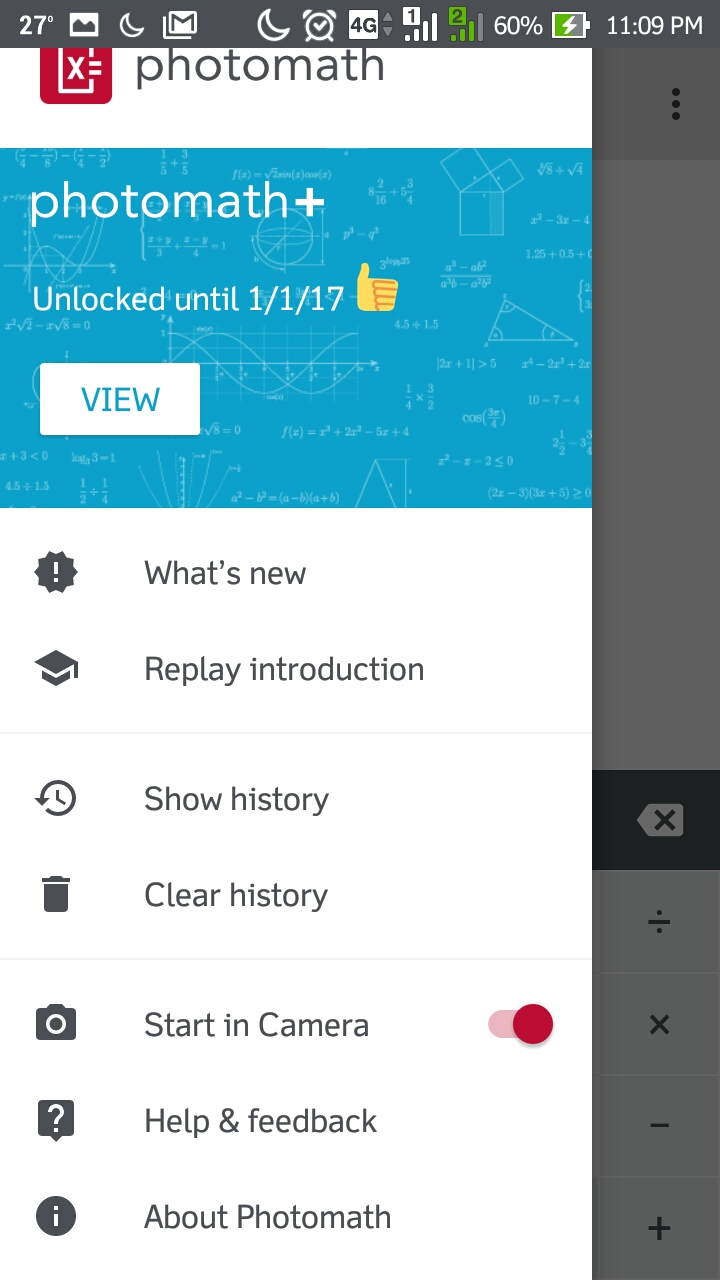Disable the Start in Camera switch

[520, 1024]
